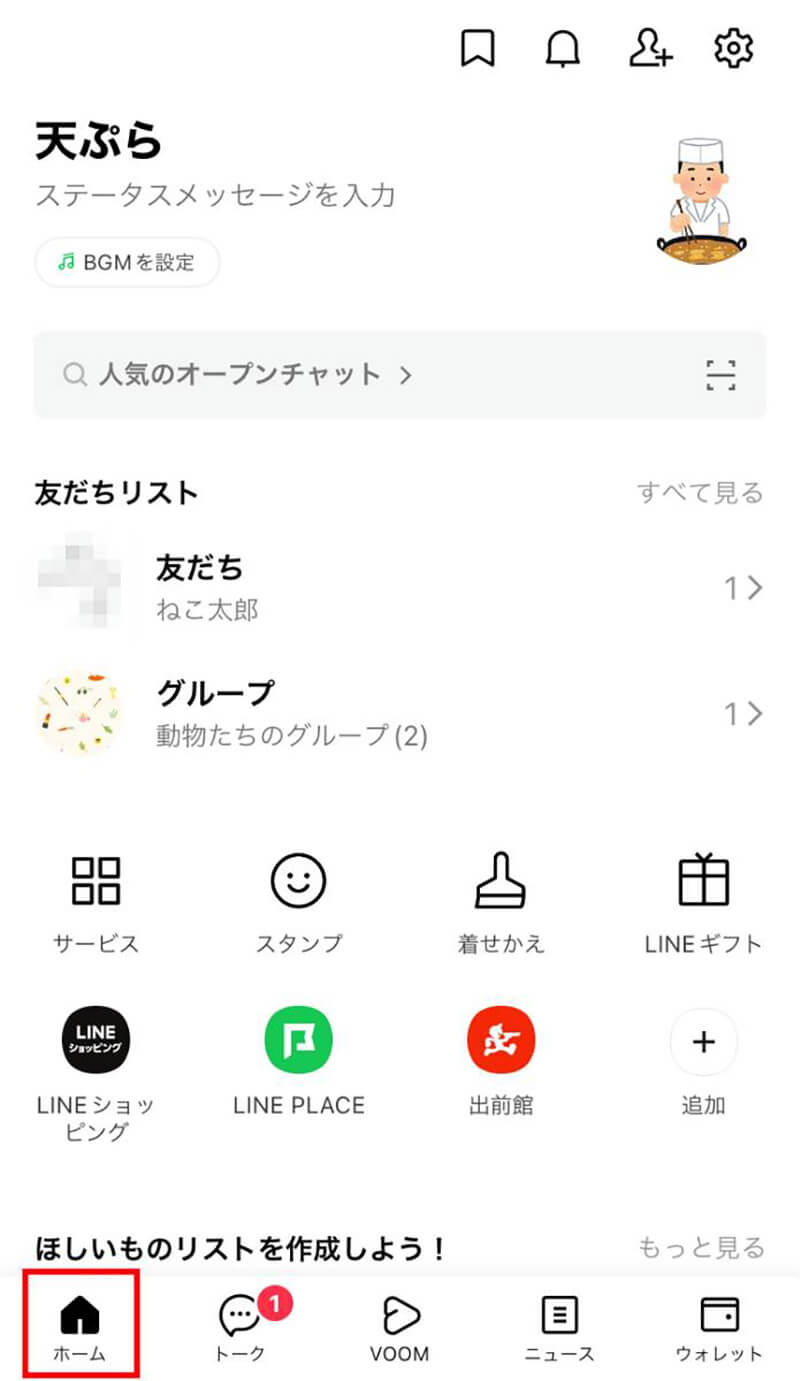This screenshot has width=800, height=1381.
Task: Expand the 友だち friends list row
Action: (x=400, y=587)
